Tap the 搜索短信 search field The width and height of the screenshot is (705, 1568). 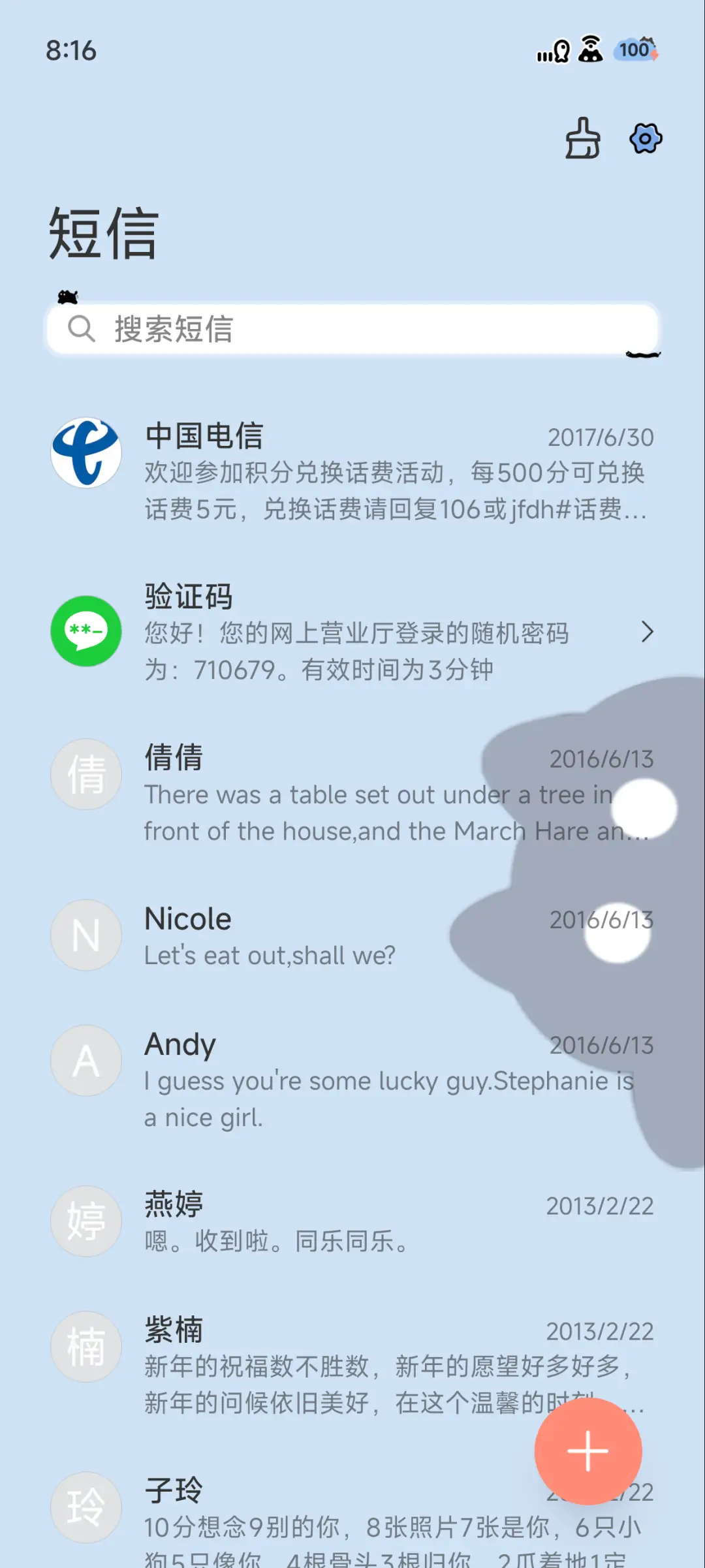(352, 328)
